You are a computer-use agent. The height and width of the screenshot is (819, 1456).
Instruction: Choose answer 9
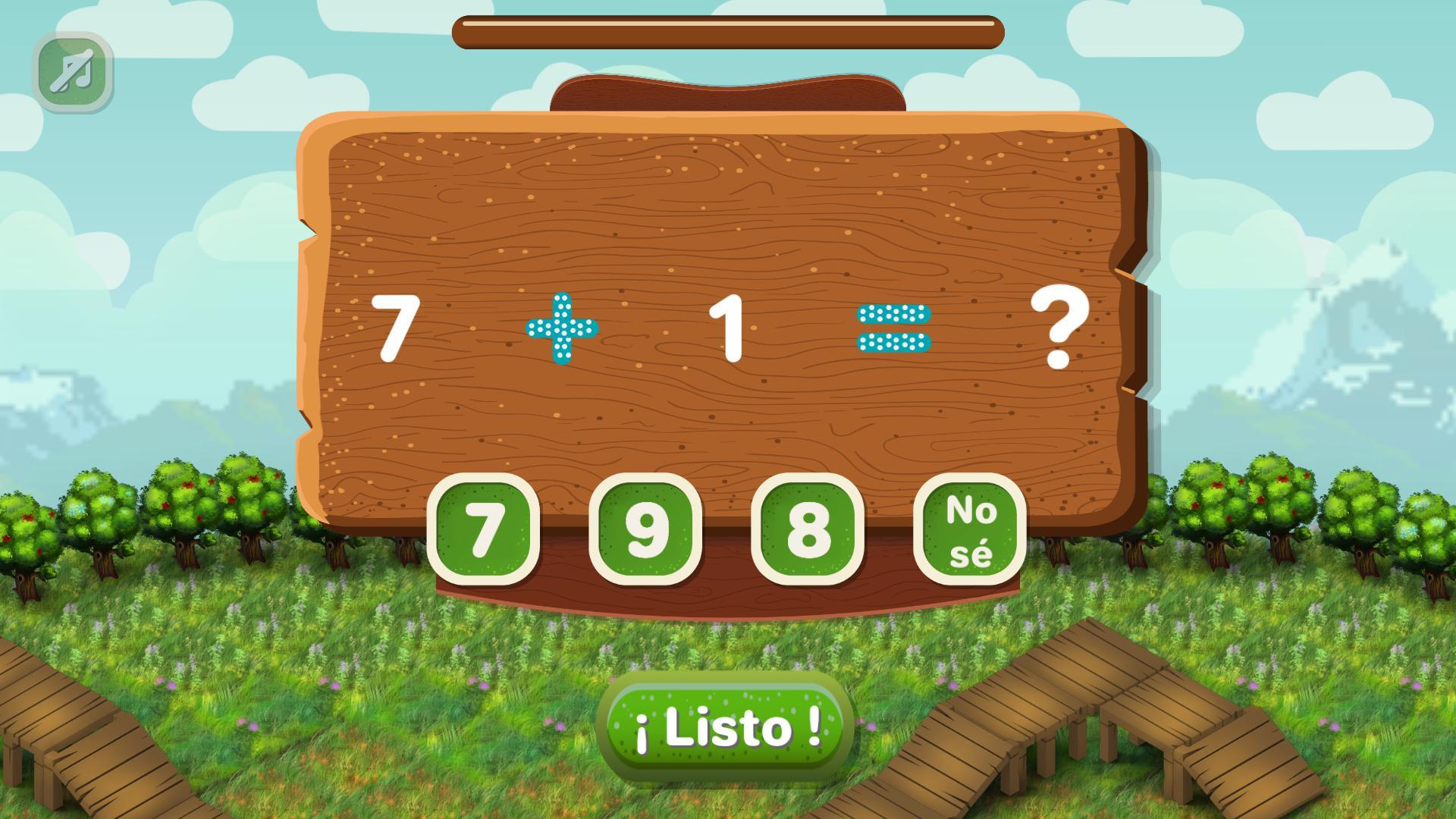(x=645, y=529)
